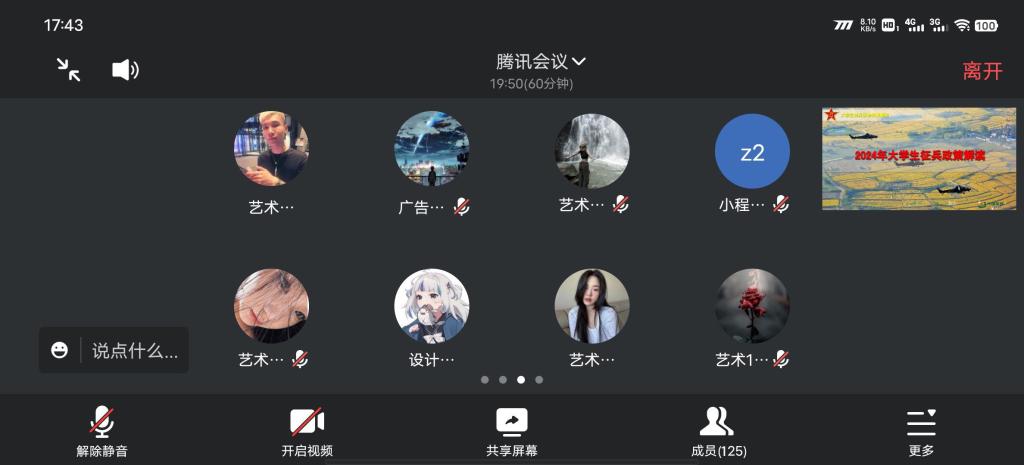
Task: Open the 成员(125) members list
Action: tap(718, 431)
